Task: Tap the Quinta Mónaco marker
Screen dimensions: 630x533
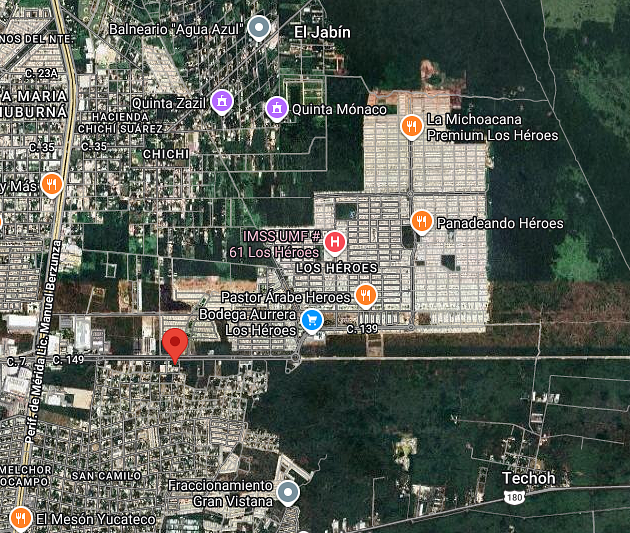Action: (x=277, y=107)
